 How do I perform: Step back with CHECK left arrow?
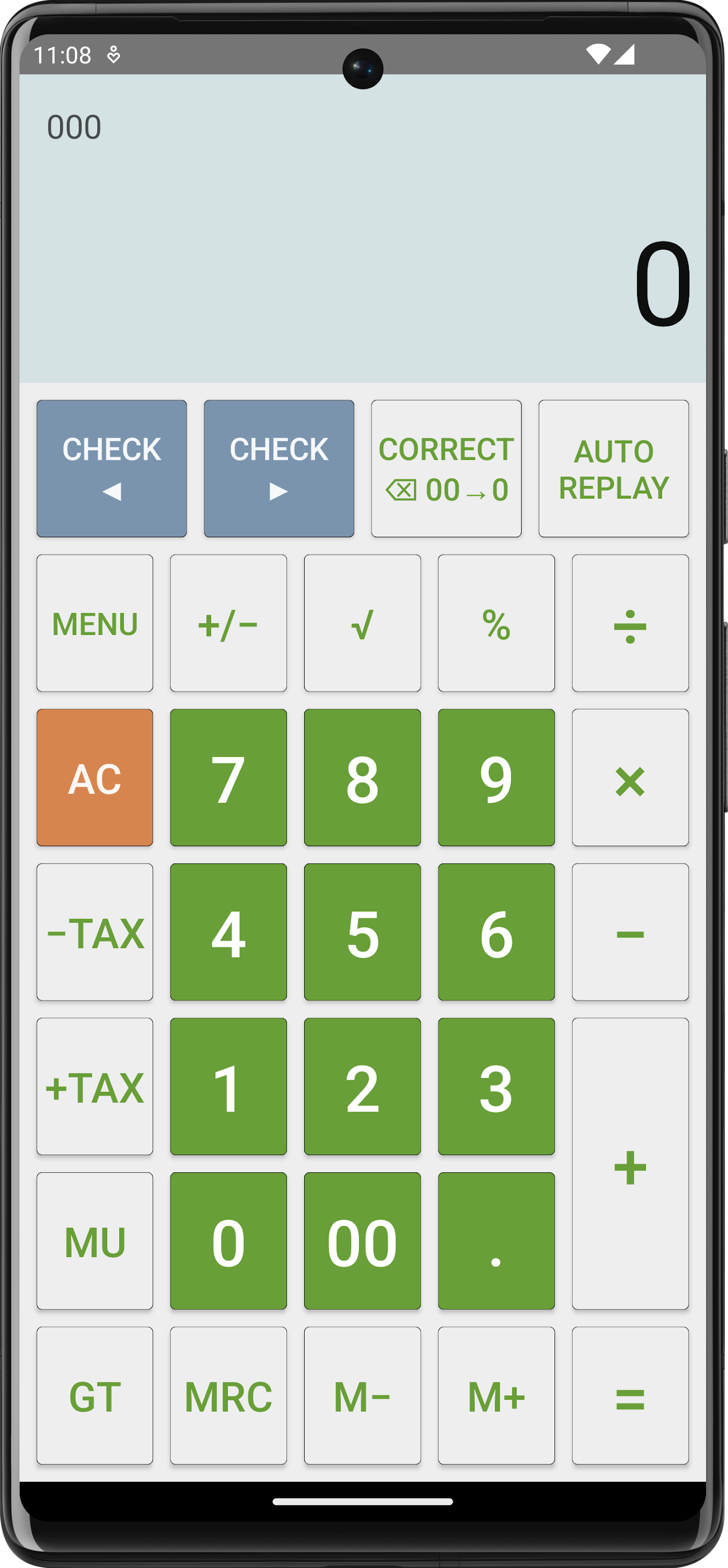pyautogui.click(x=111, y=467)
